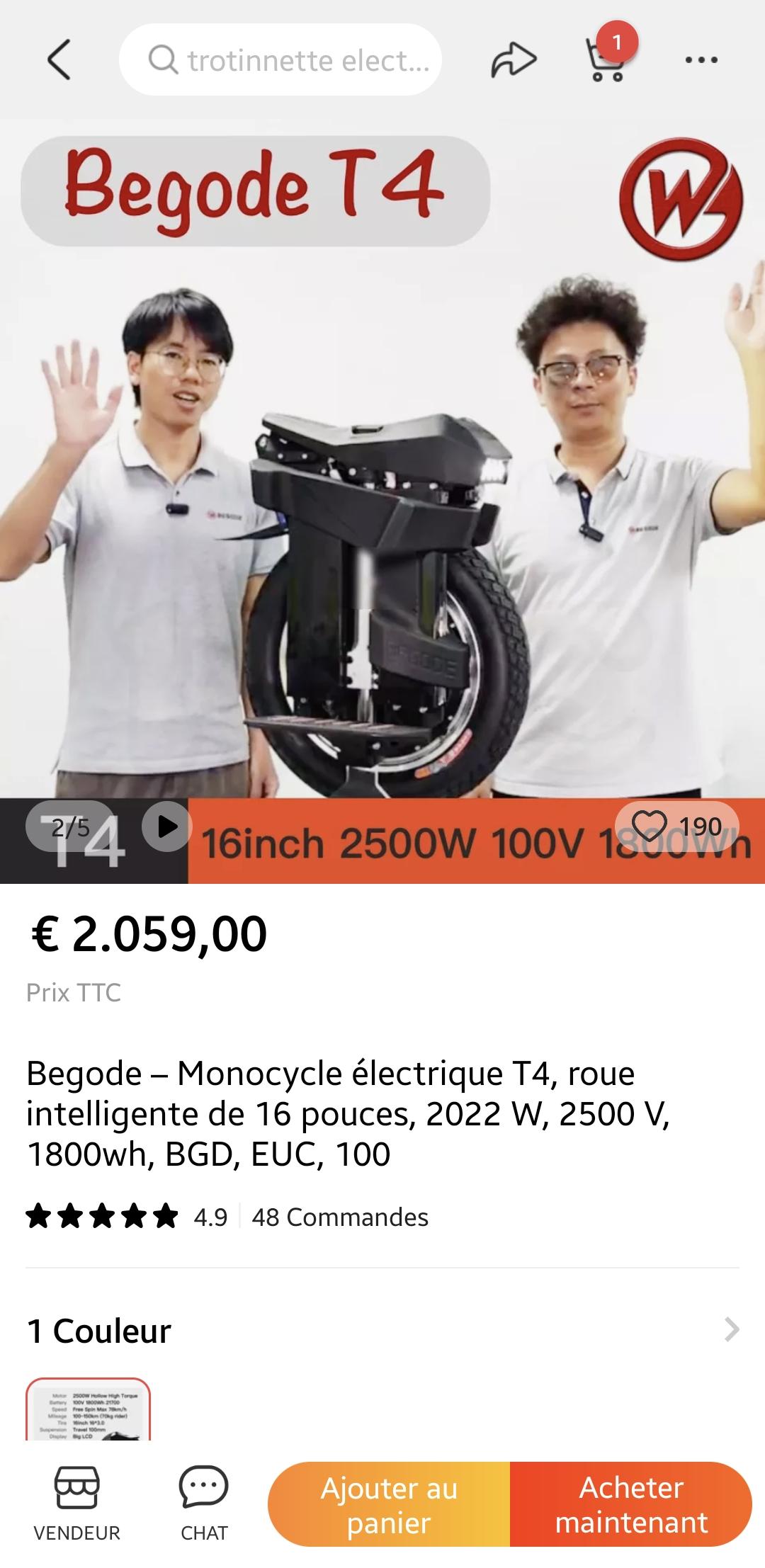Select the color variant thumbnail
This screenshot has height=1568, width=765.
(x=88, y=1409)
